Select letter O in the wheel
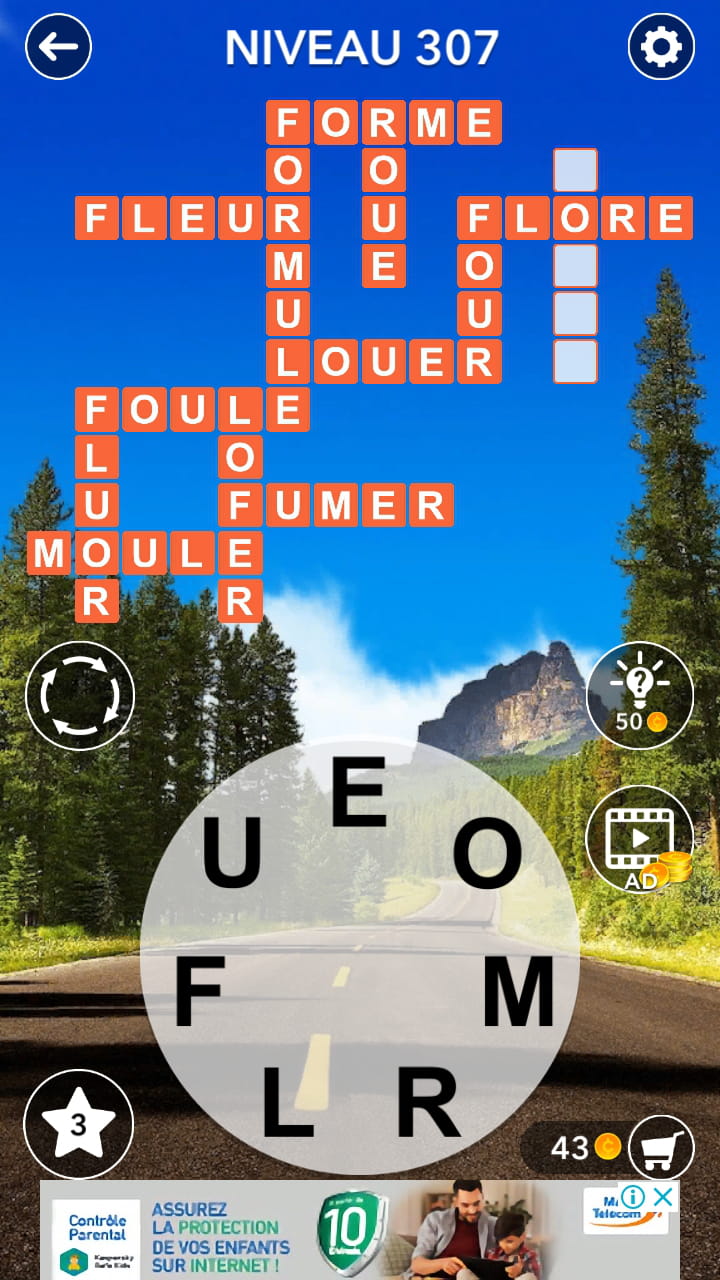This screenshot has height=1280, width=720. point(488,853)
